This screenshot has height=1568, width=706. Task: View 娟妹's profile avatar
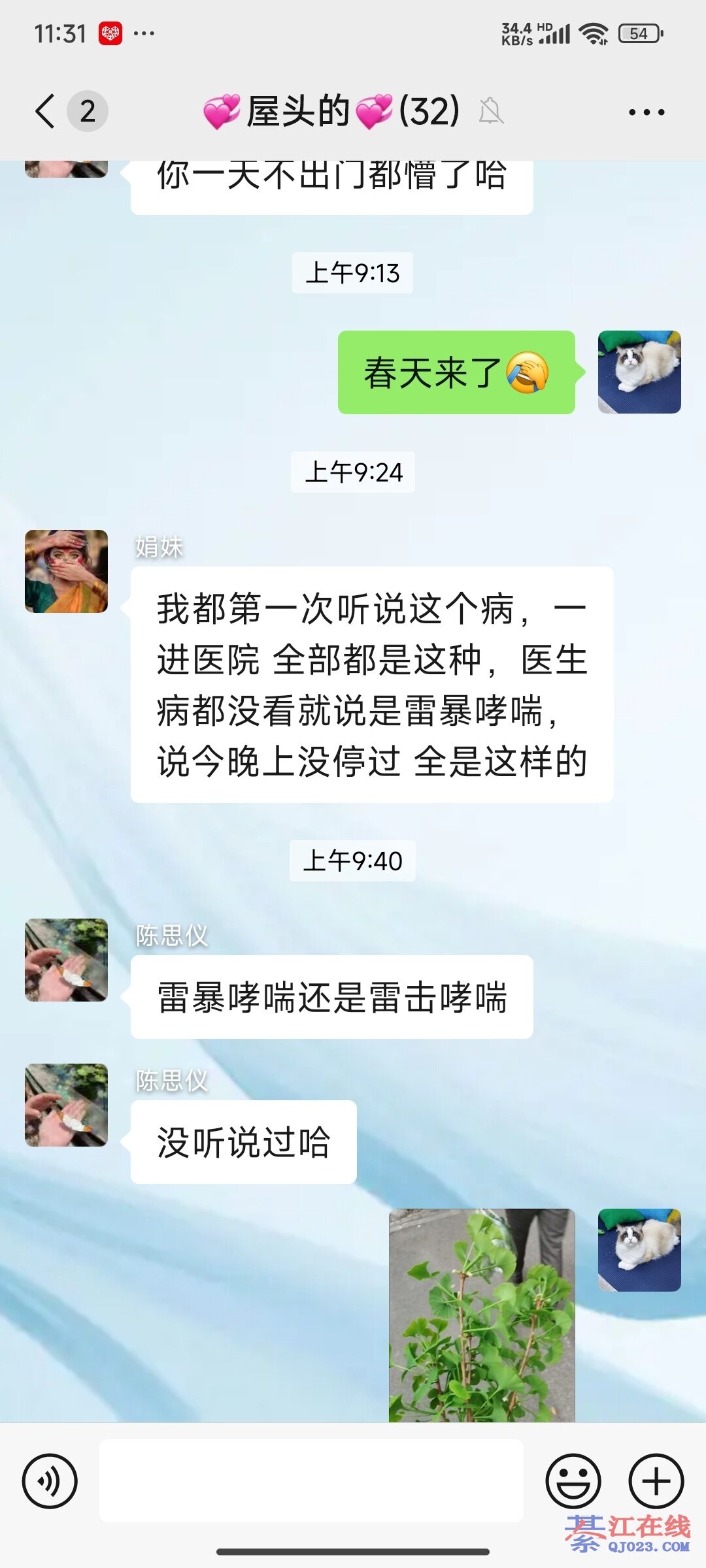pos(66,571)
